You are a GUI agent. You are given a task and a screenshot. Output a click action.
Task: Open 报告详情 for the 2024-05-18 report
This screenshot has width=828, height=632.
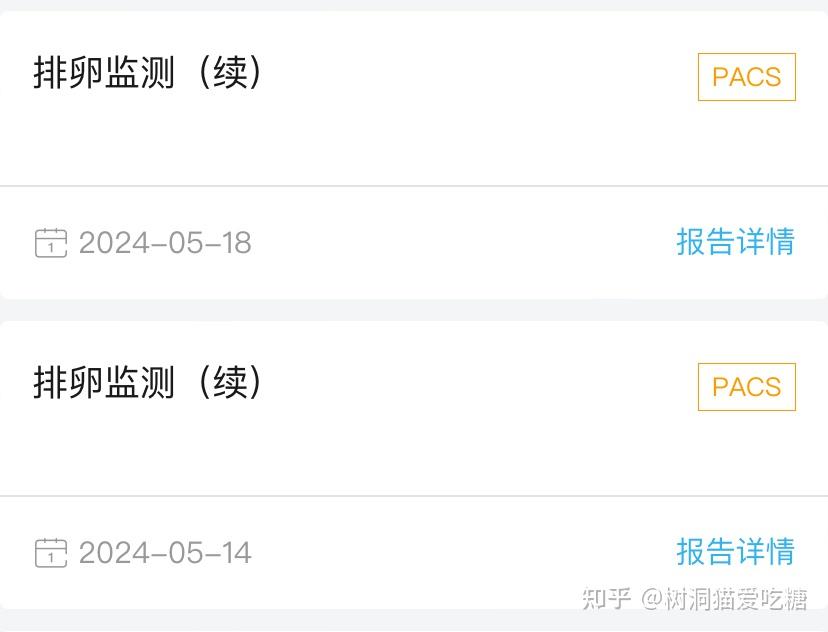coord(735,242)
